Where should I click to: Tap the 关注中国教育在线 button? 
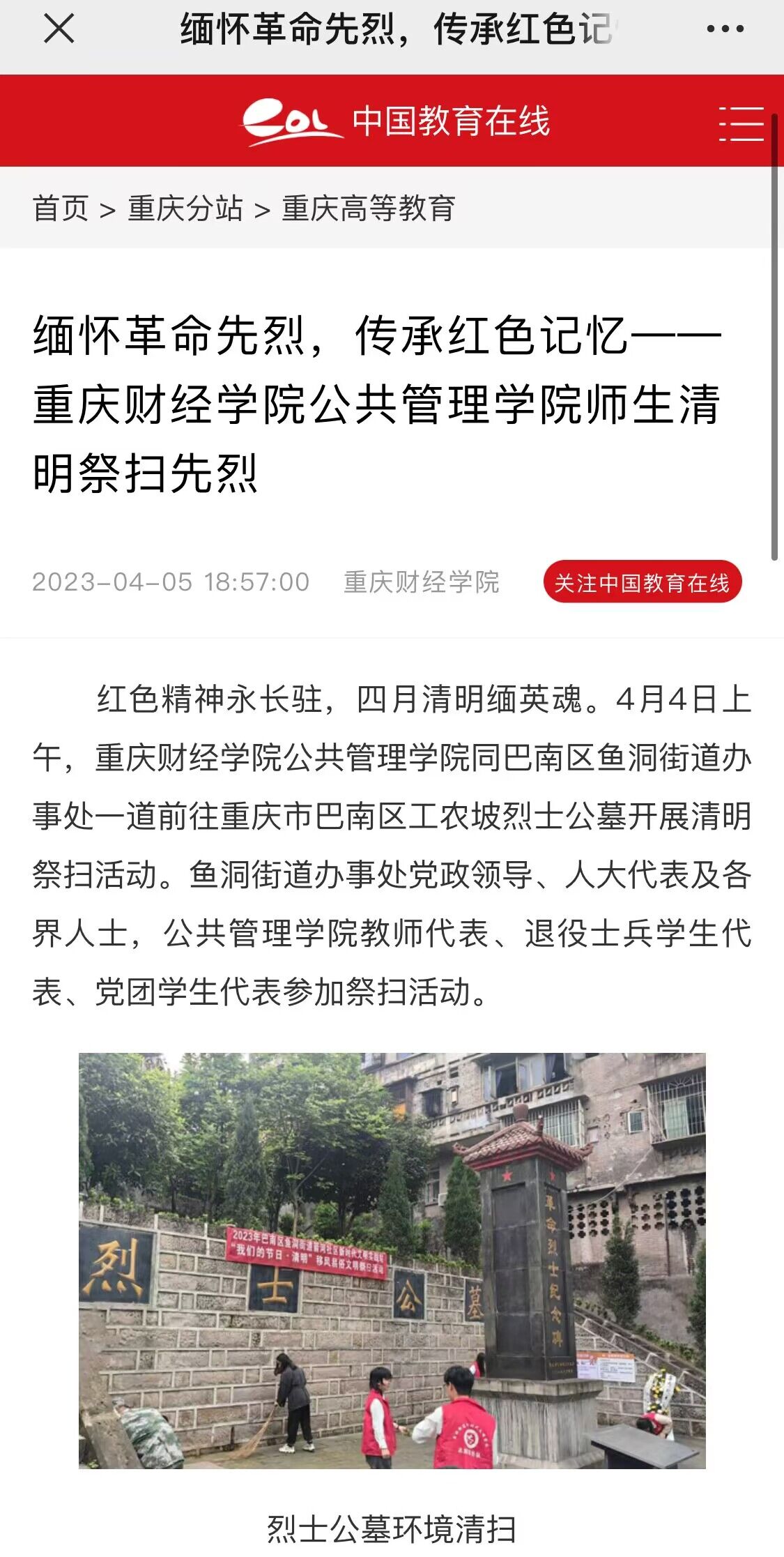click(642, 582)
